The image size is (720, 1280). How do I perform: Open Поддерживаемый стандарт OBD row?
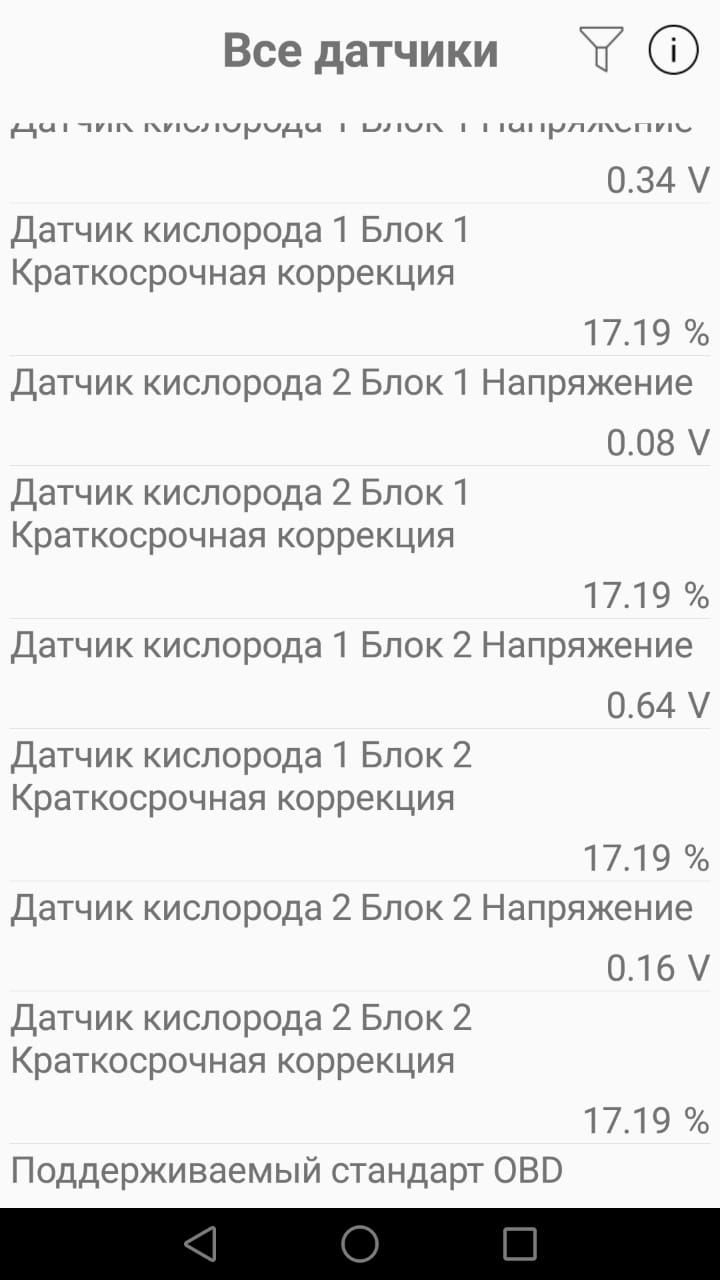coord(360,1174)
